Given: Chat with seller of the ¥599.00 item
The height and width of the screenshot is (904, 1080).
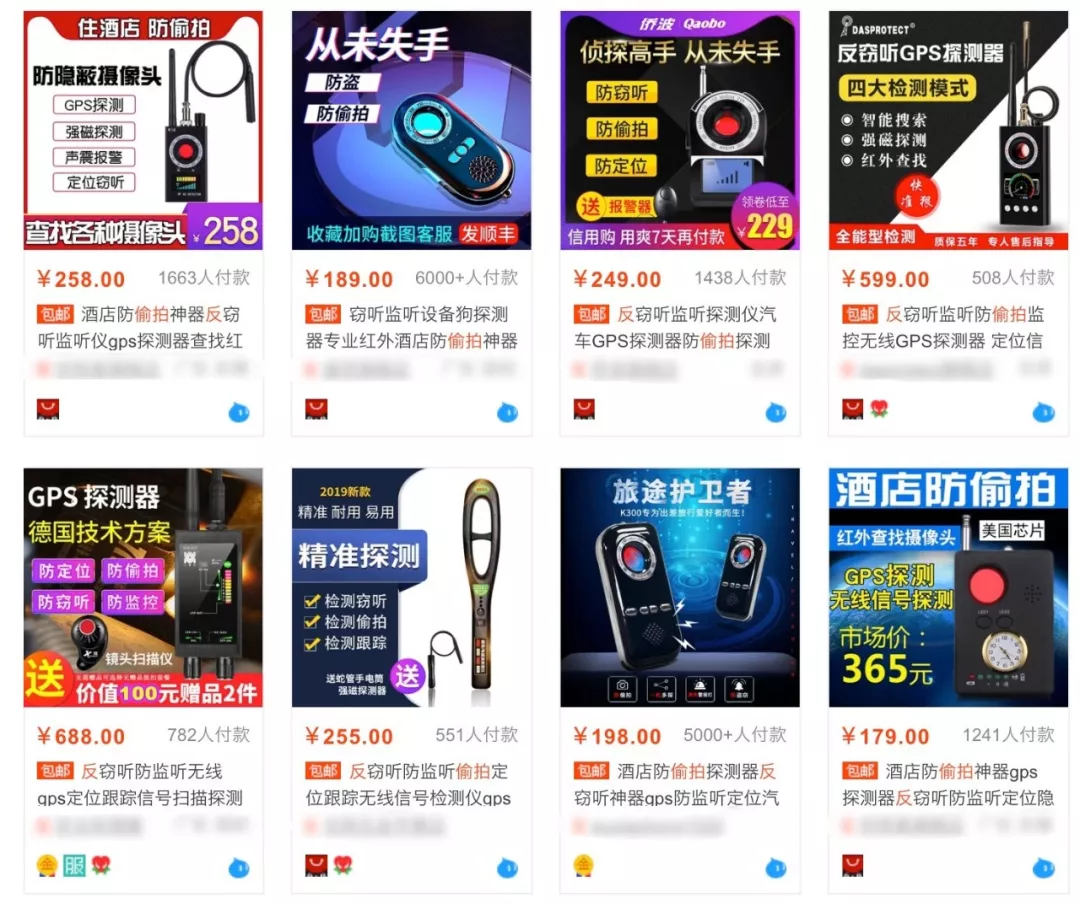Looking at the screenshot, I should pyautogui.click(x=1043, y=411).
